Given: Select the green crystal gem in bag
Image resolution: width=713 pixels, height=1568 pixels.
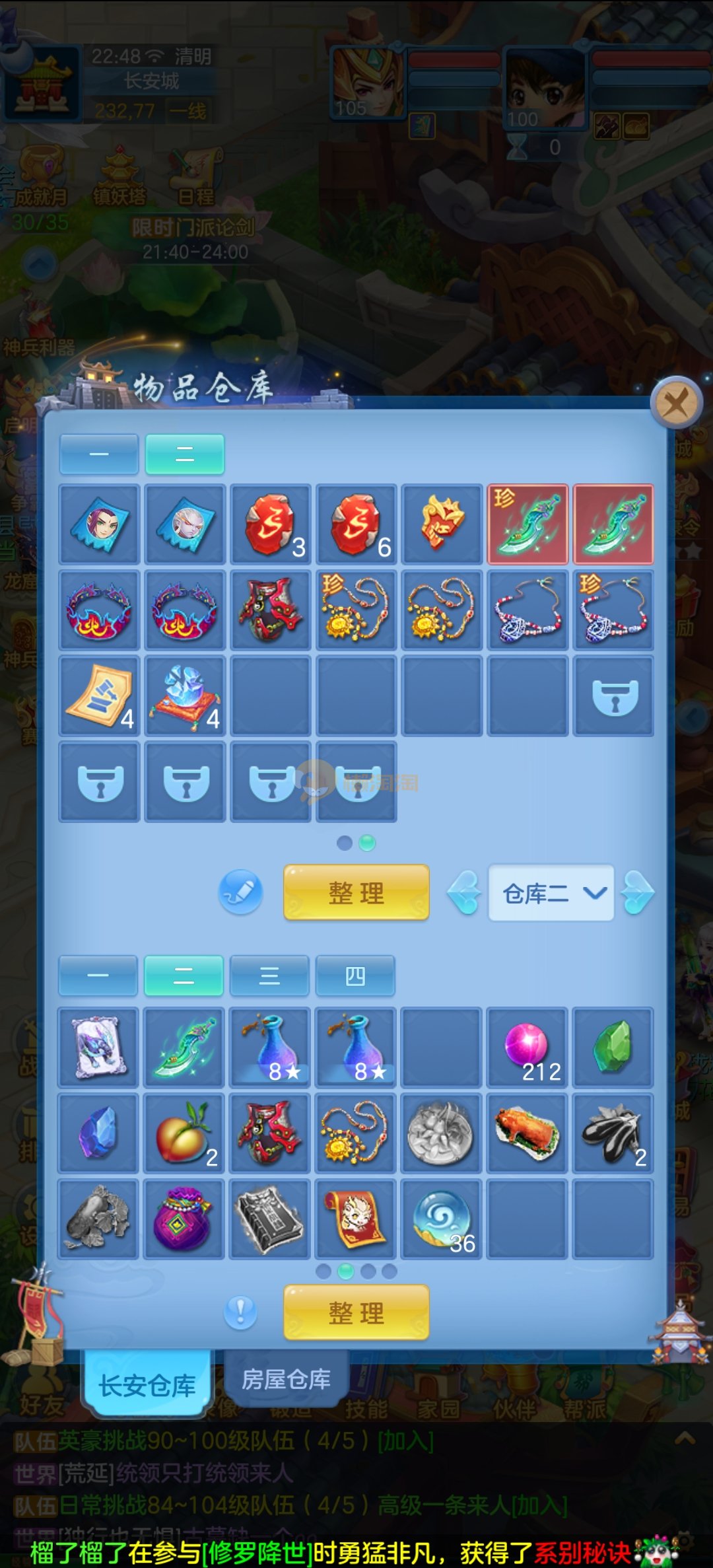Looking at the screenshot, I should tap(613, 1048).
